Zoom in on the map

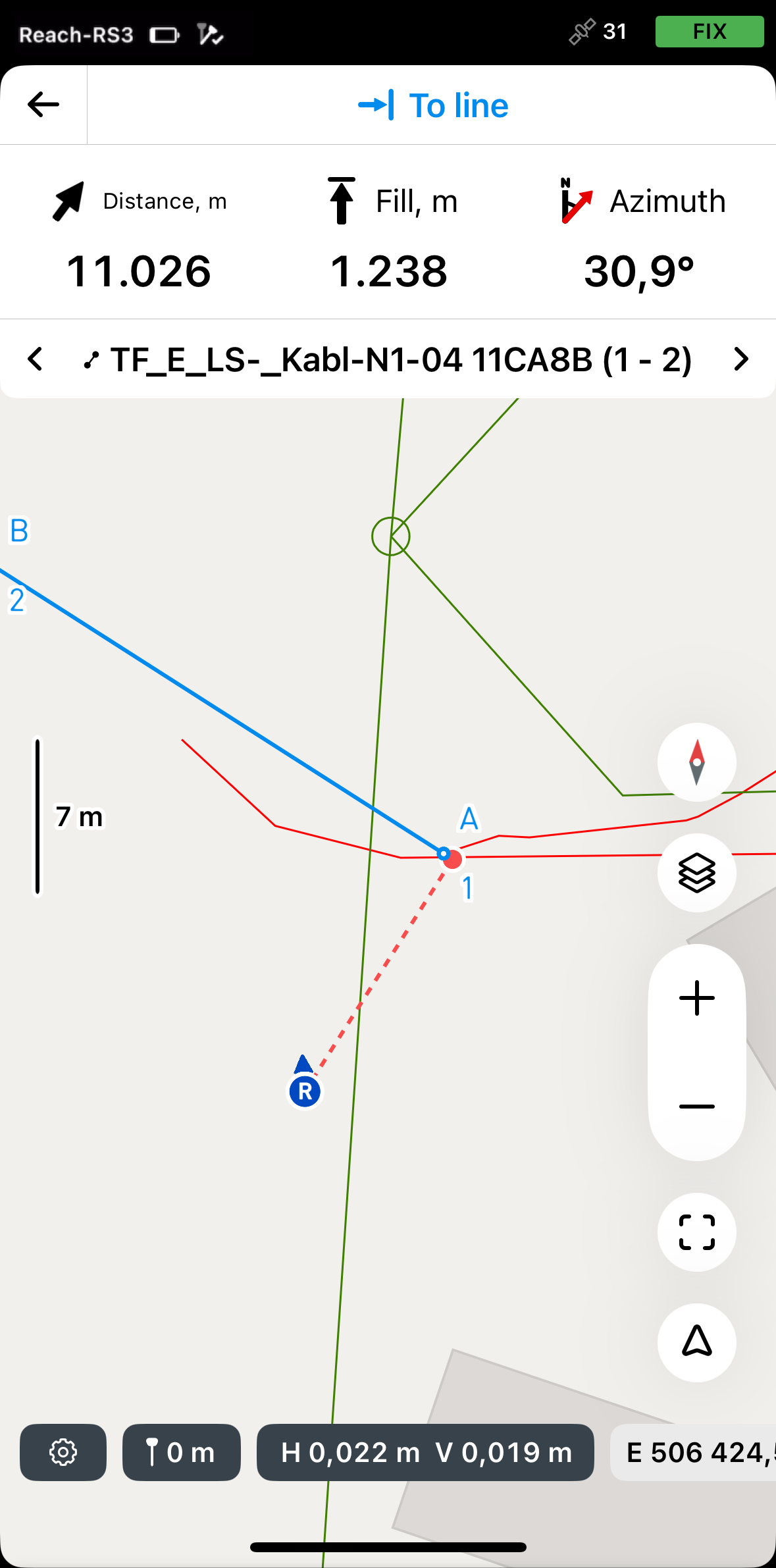pos(696,999)
